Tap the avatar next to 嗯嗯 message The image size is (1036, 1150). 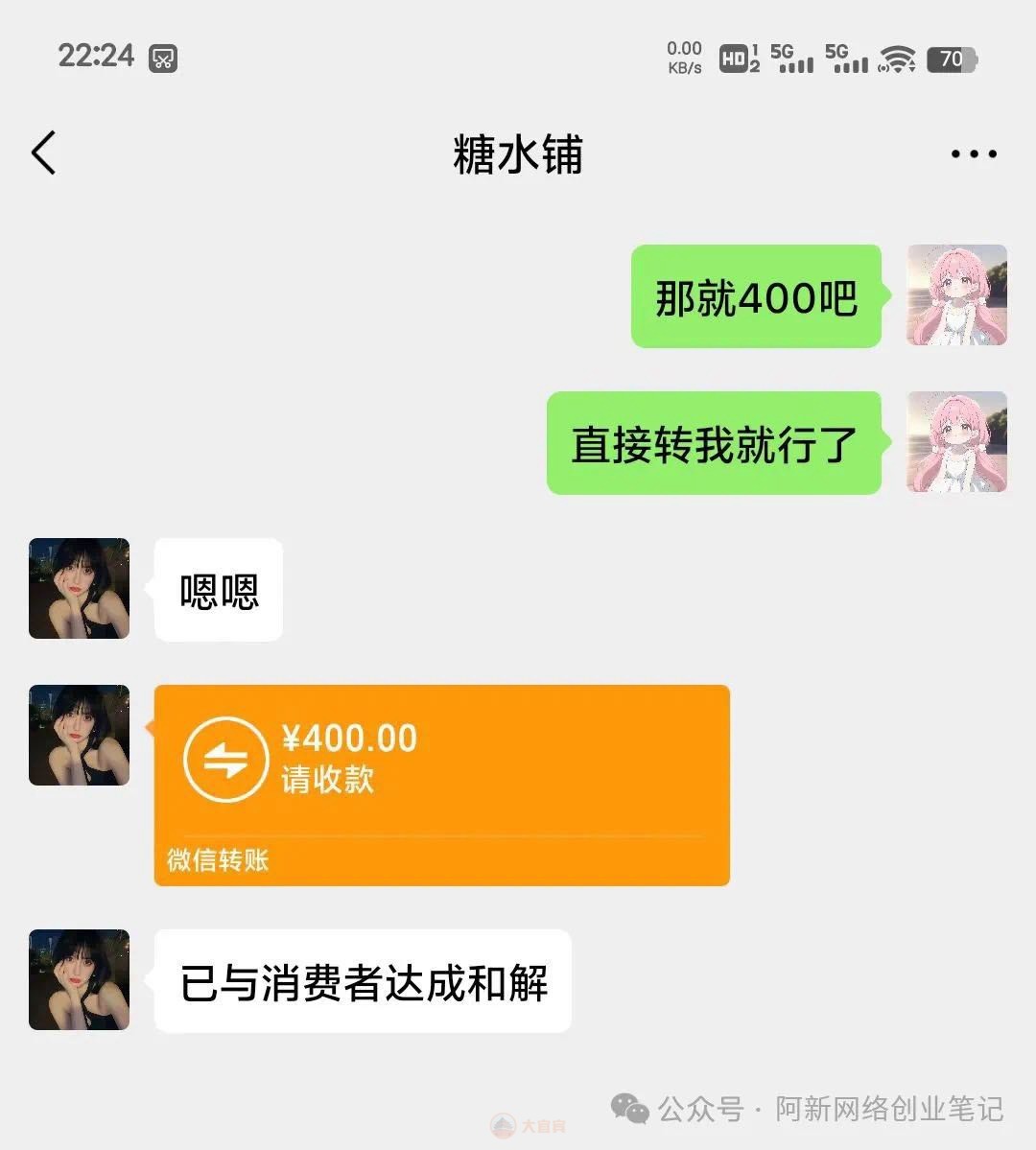[79, 588]
